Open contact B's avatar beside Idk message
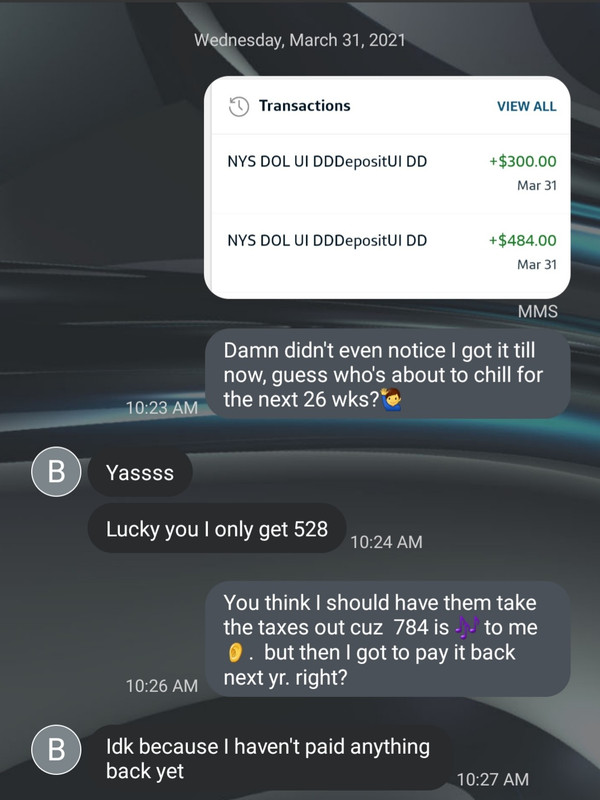The height and width of the screenshot is (800, 600). point(56,749)
